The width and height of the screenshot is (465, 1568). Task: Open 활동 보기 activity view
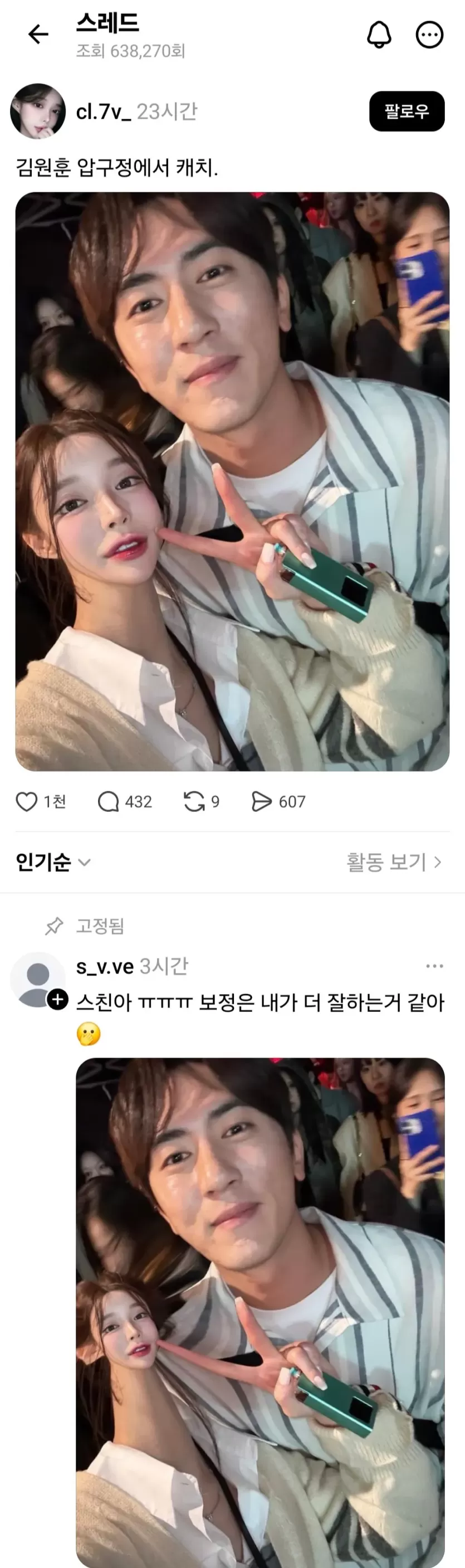pos(393,862)
